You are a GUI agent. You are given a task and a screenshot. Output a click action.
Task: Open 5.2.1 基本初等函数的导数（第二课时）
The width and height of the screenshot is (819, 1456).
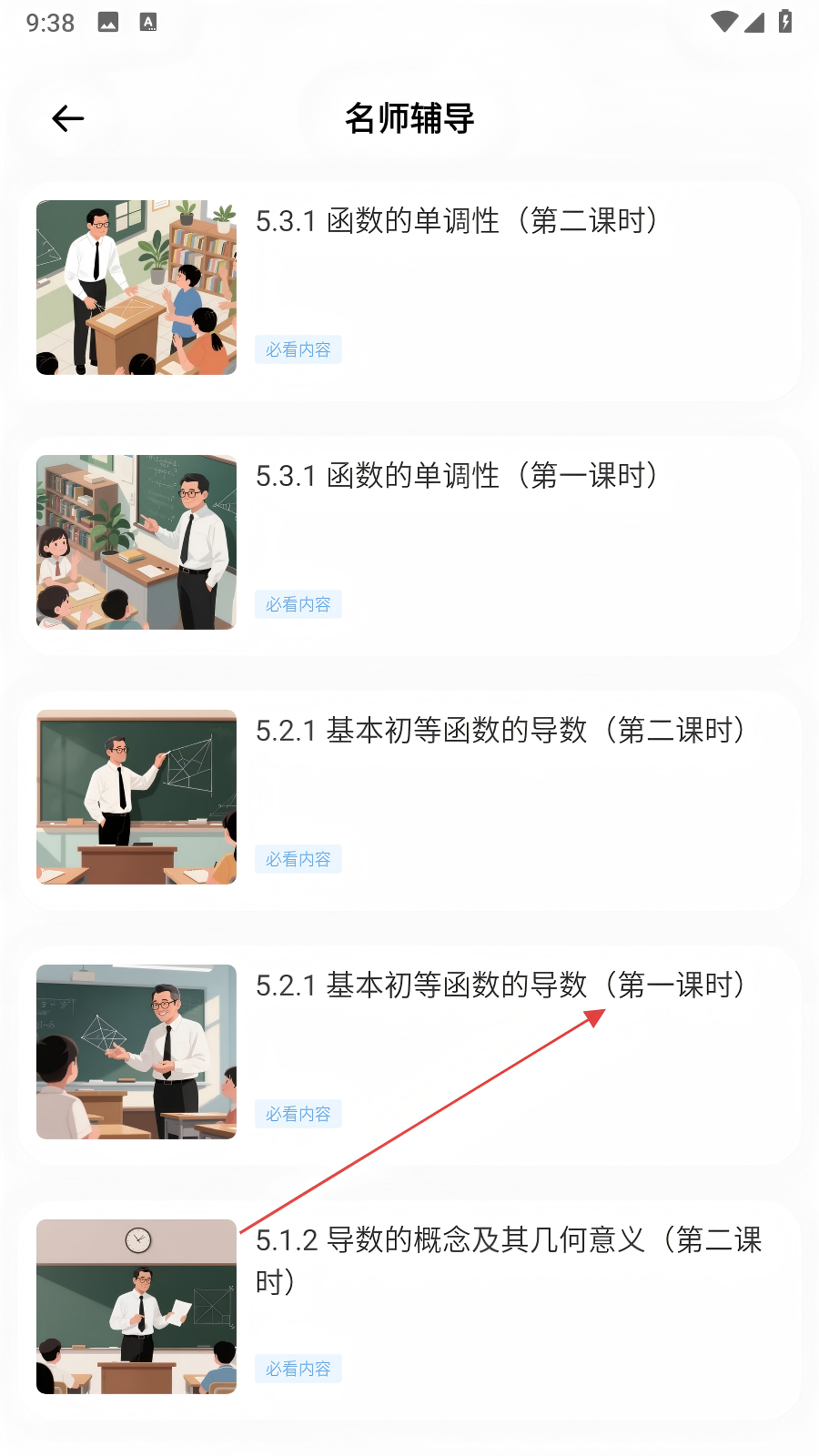[499, 731]
